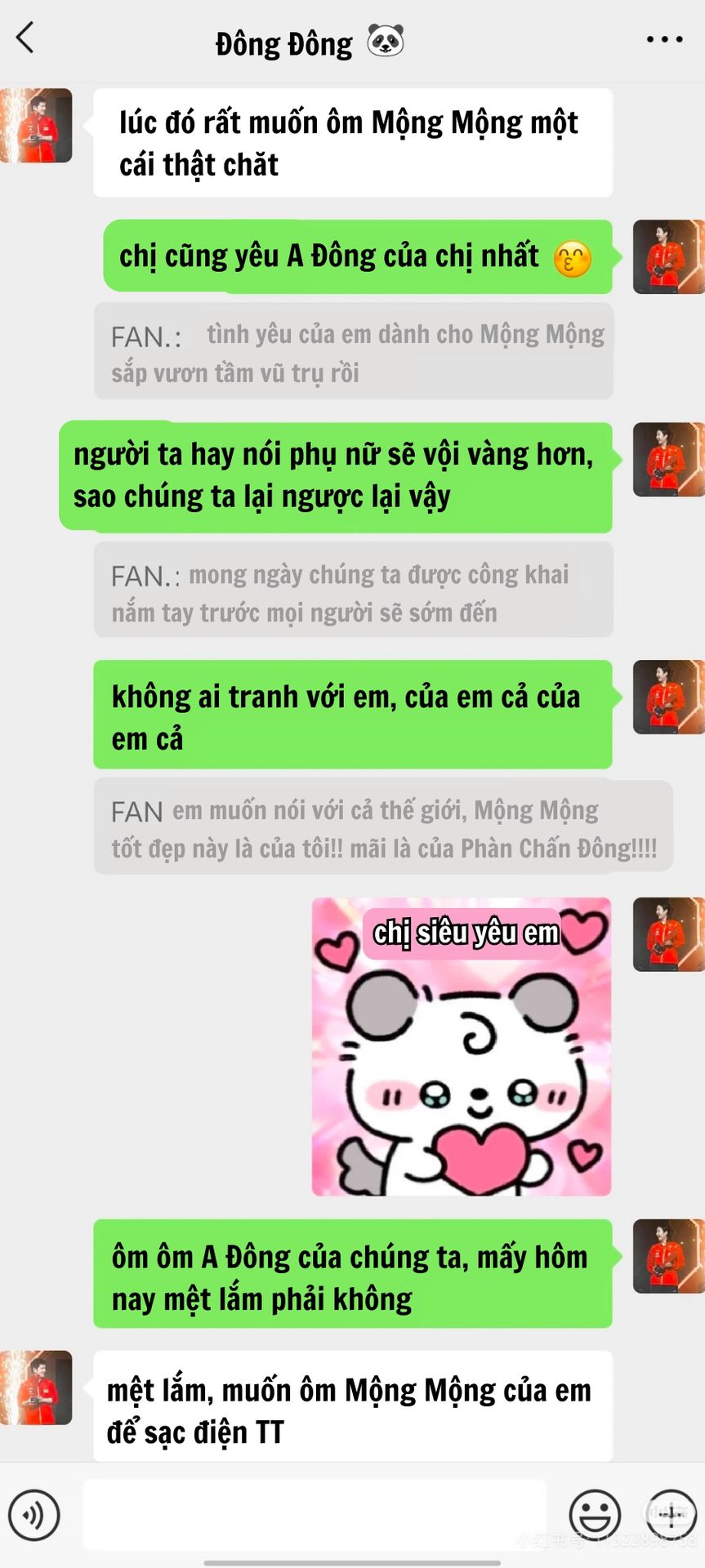Viewport: 705px width, 1568px height.
Task: View the pink heart mouse sticker
Action: pos(462,1047)
